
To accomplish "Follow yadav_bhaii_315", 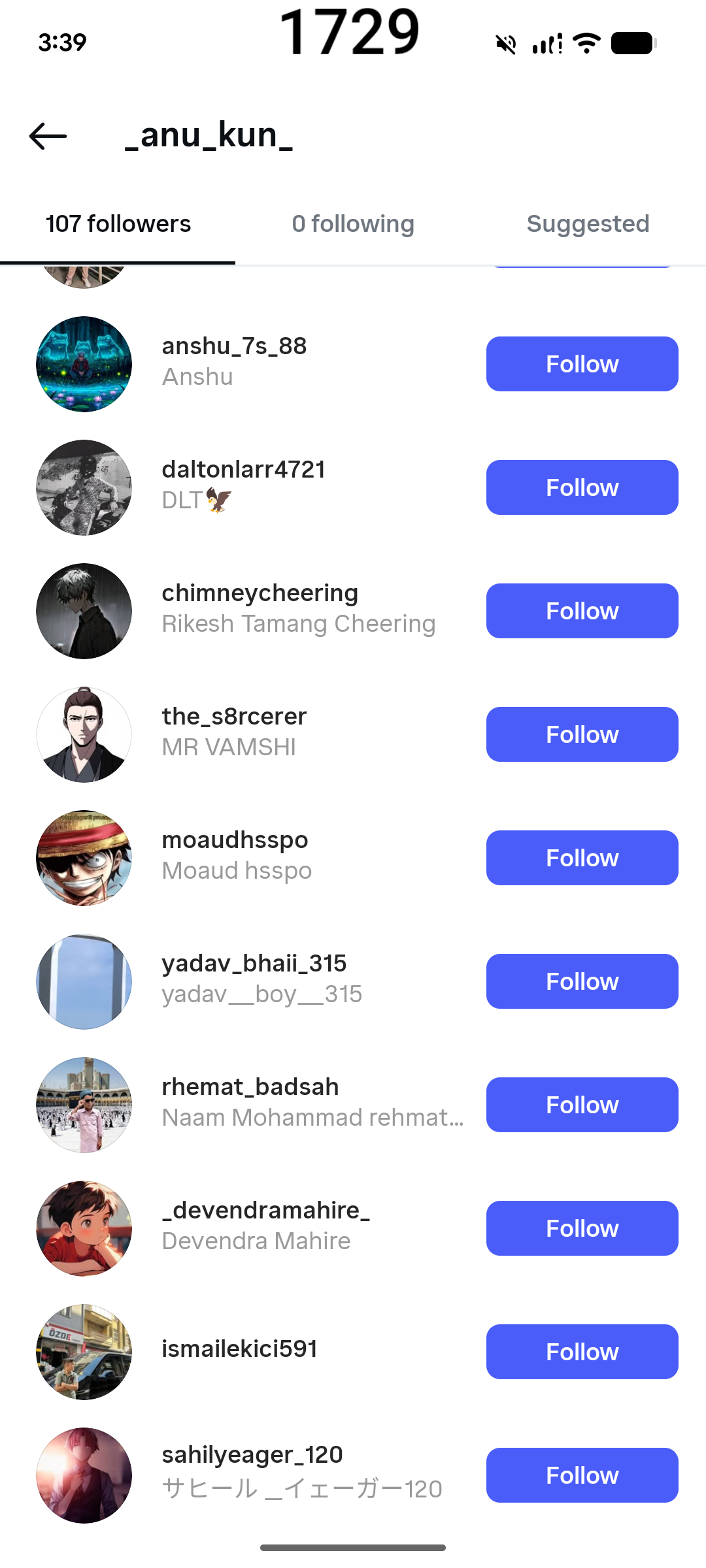I will 582,981.
